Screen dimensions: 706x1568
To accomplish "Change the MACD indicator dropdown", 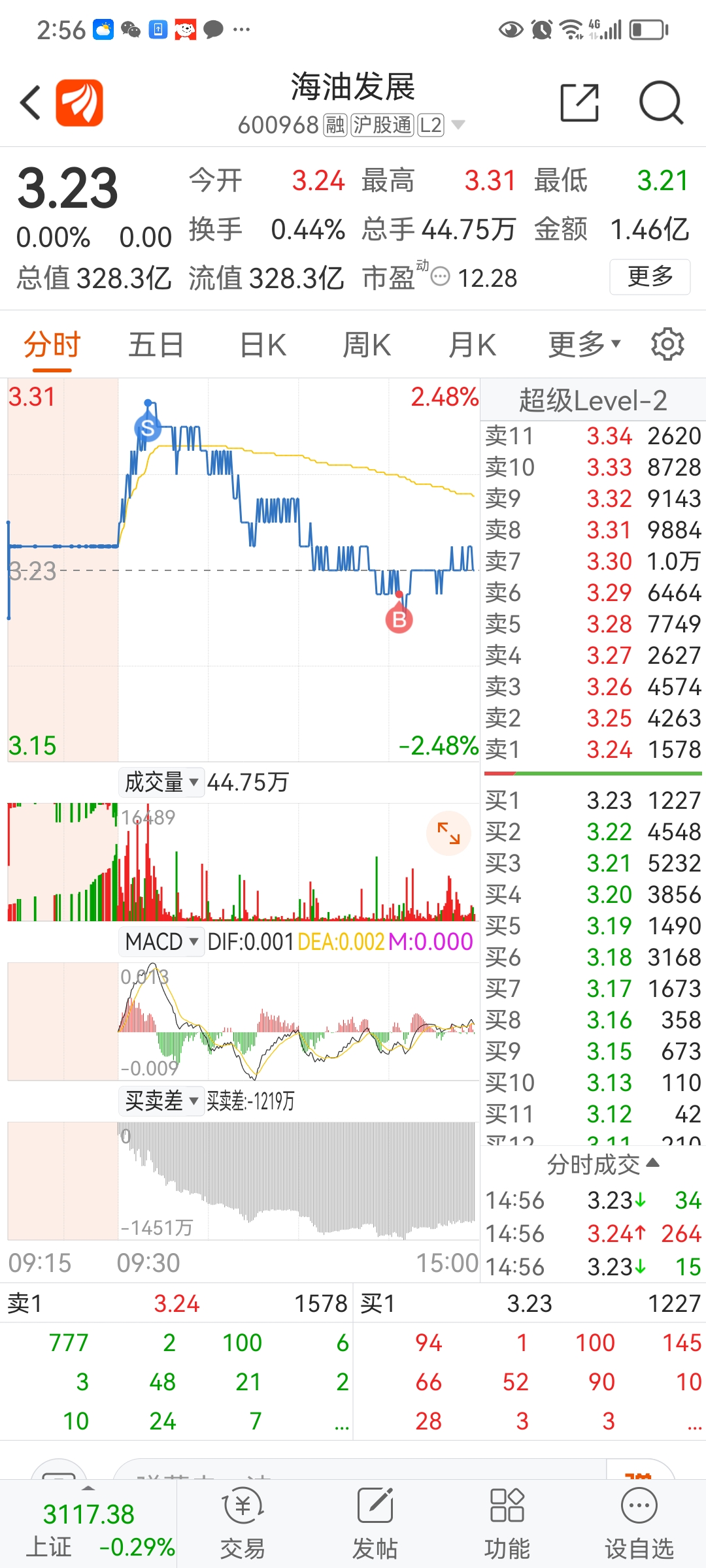I will (161, 942).
